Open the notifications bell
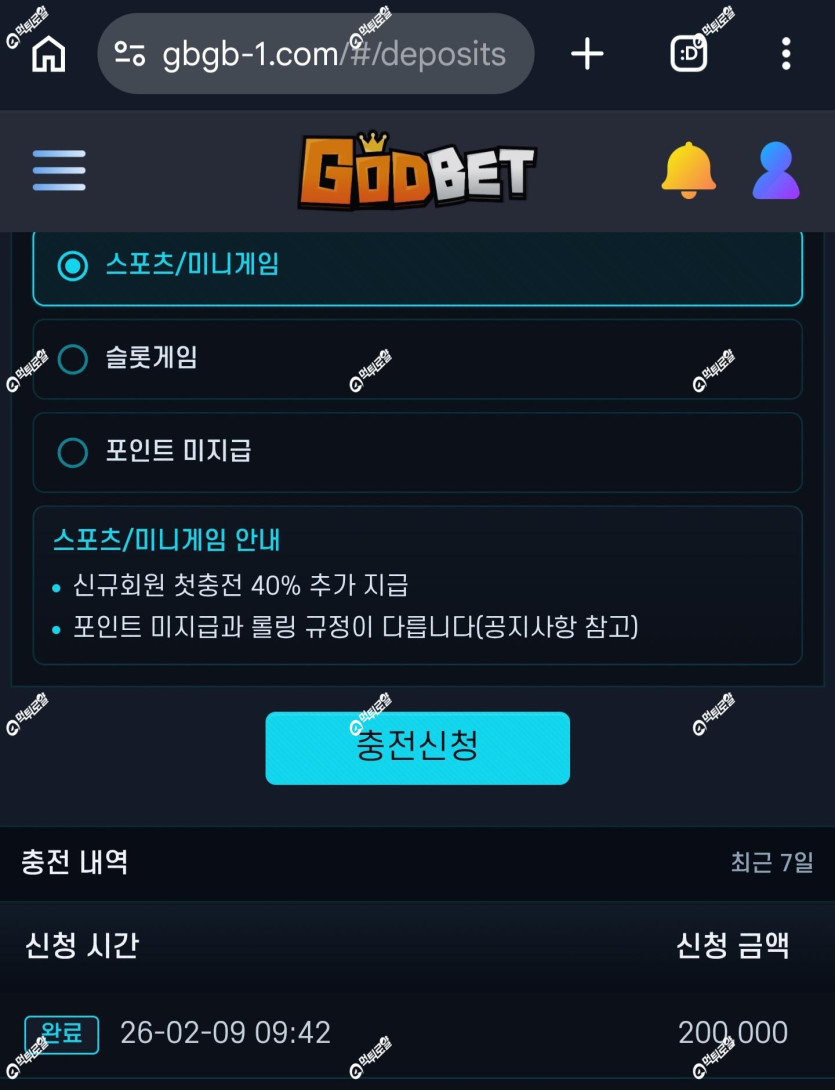835x1090 pixels. [x=688, y=170]
